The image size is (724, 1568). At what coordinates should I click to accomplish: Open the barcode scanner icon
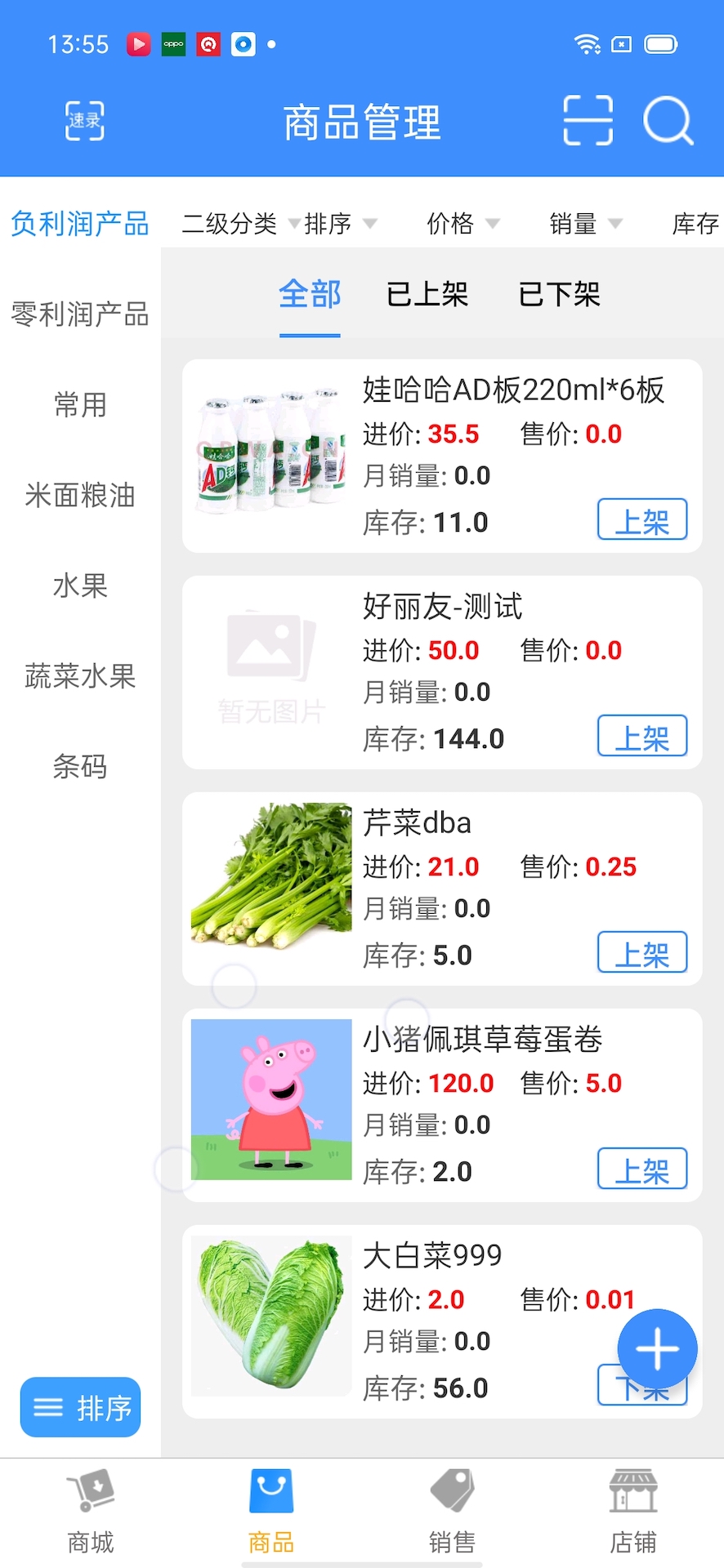(x=588, y=121)
